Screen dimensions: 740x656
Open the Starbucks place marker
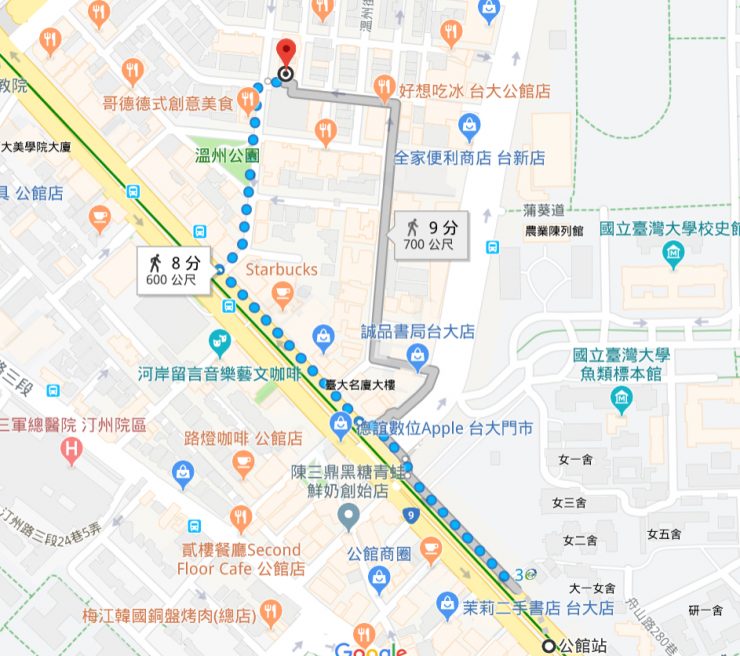pyautogui.click(x=283, y=291)
